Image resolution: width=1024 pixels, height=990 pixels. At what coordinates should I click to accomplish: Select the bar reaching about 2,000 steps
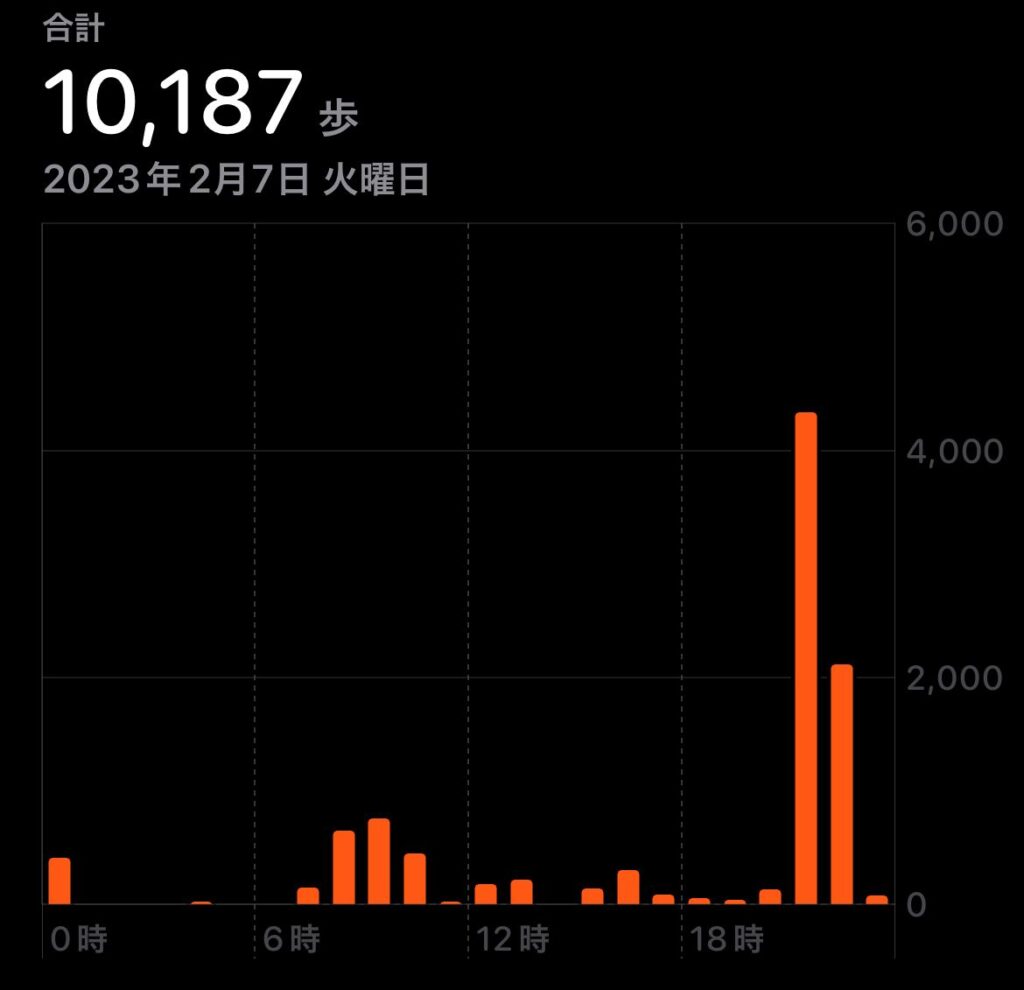pos(842,785)
